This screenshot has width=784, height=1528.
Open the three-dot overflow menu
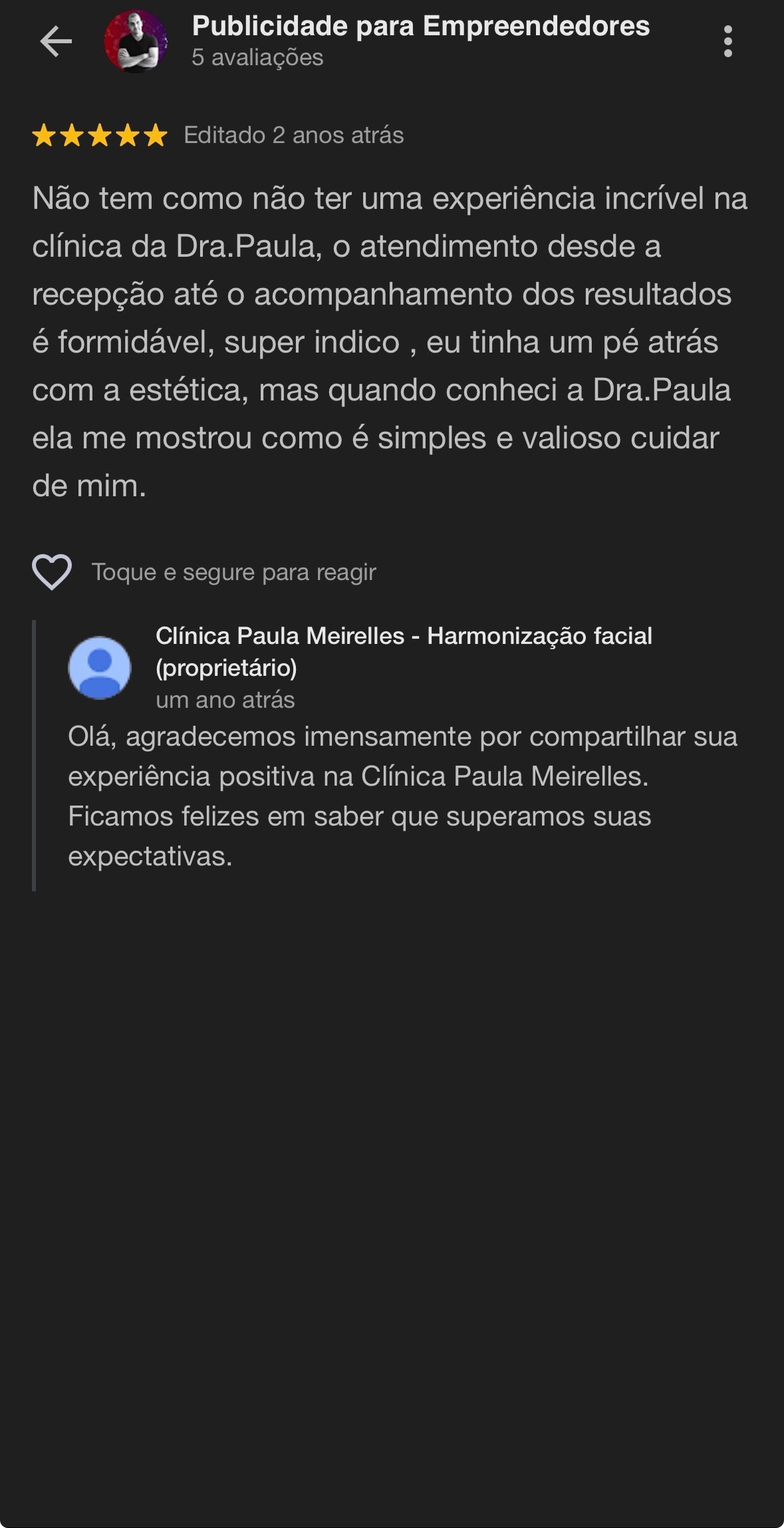(729, 41)
